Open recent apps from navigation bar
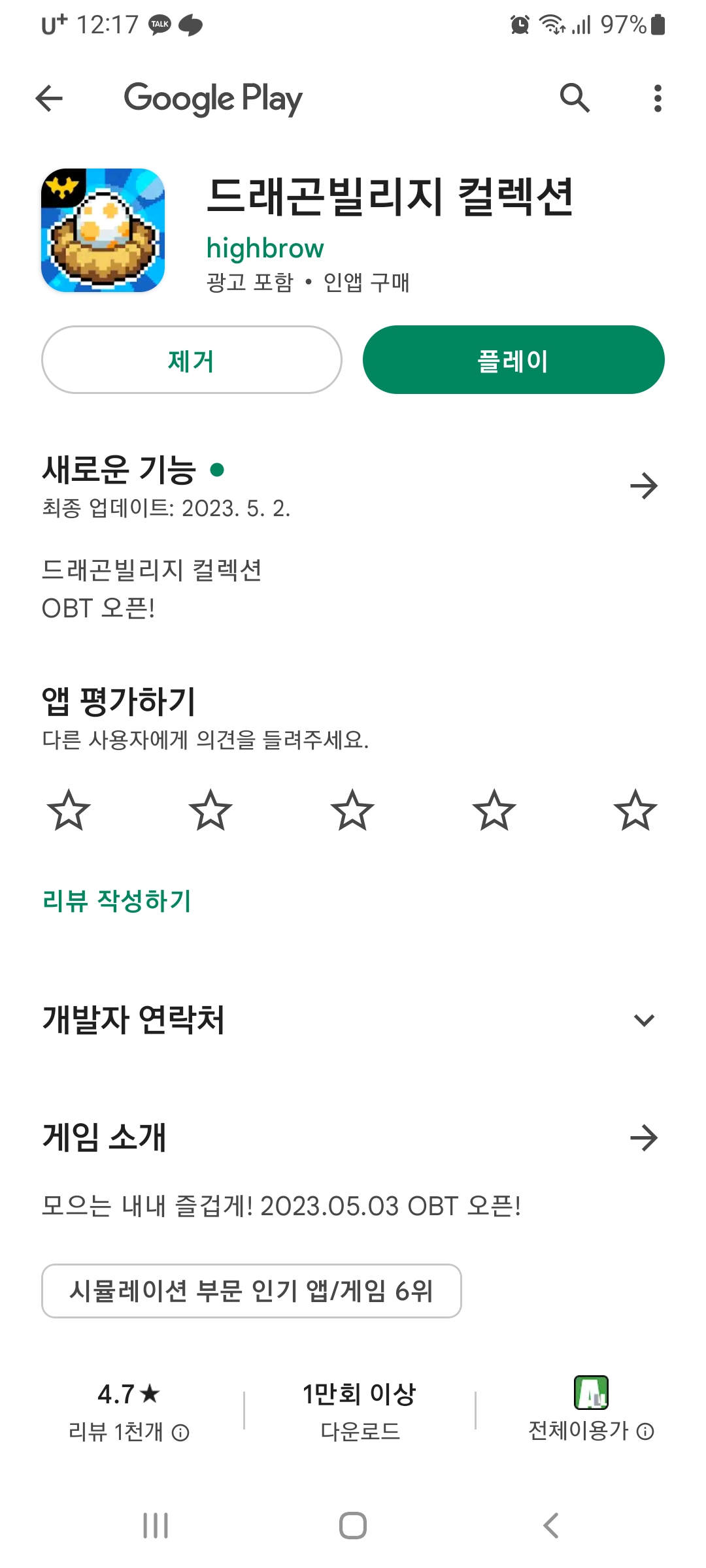This screenshot has width=706, height=1568. (x=156, y=1526)
